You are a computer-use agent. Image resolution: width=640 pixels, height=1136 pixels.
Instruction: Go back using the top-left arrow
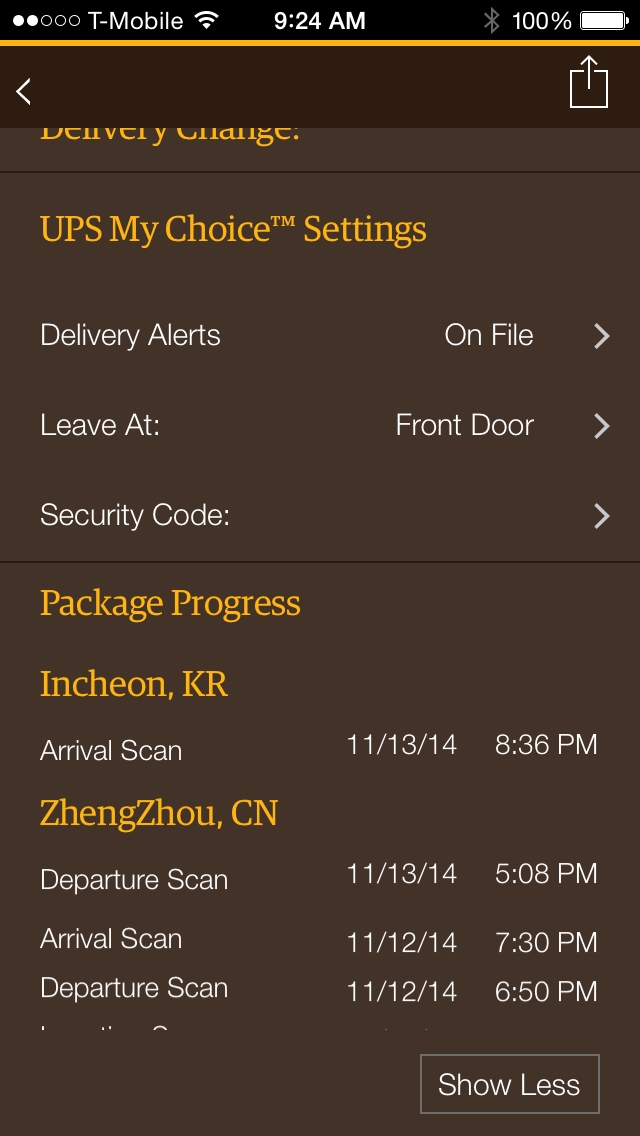(24, 91)
